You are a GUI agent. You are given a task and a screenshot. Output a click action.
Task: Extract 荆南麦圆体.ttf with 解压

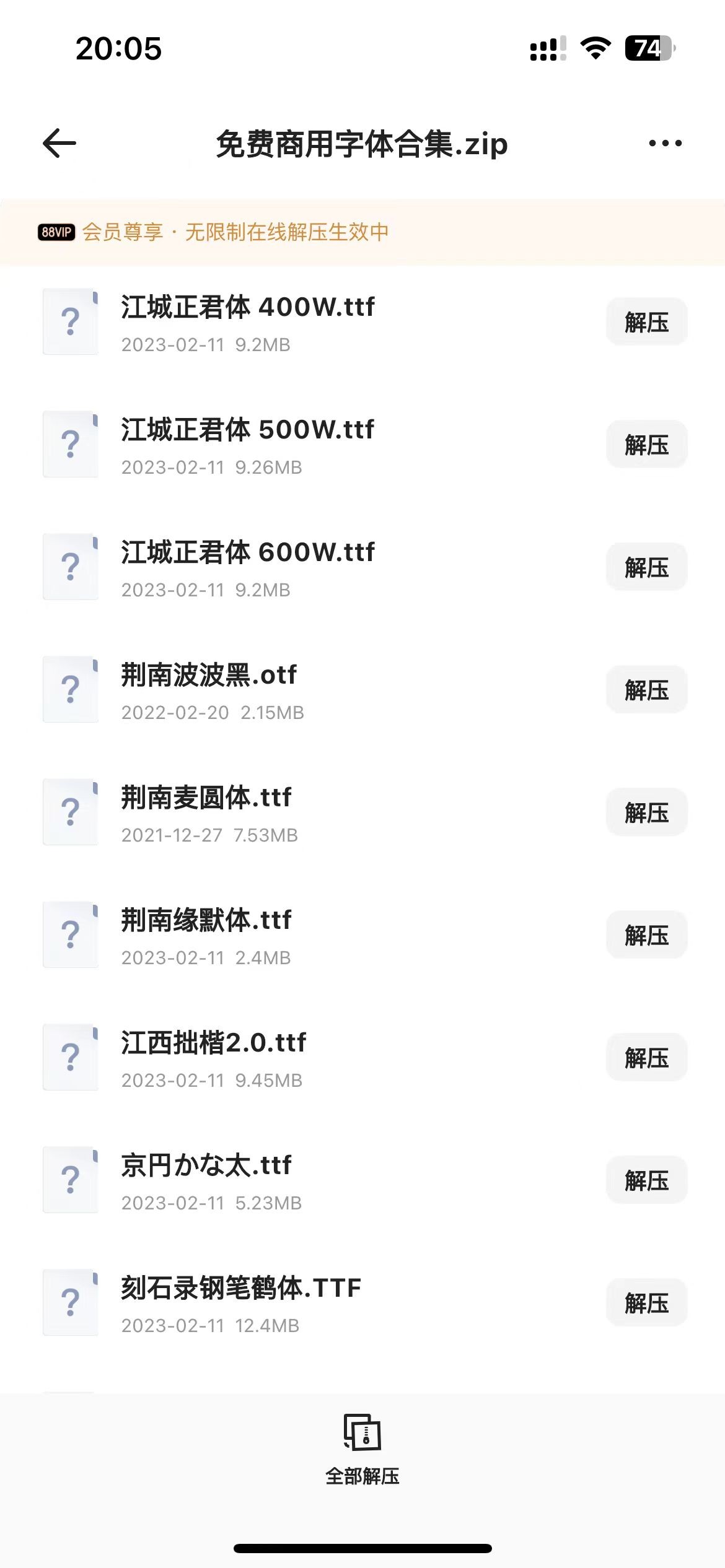pyautogui.click(x=646, y=812)
